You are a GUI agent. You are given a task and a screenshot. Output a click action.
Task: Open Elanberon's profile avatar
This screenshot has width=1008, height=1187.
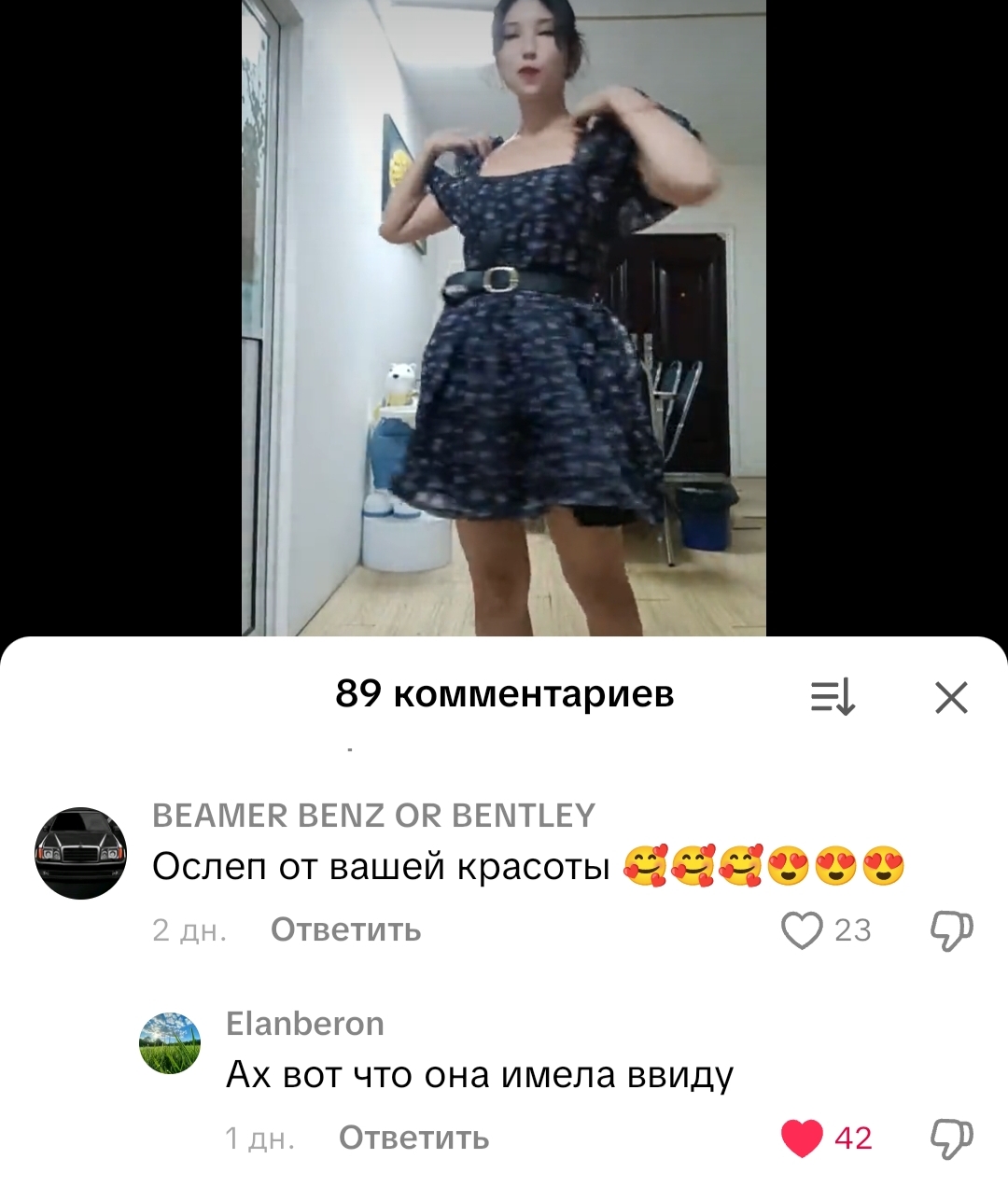(170, 1042)
